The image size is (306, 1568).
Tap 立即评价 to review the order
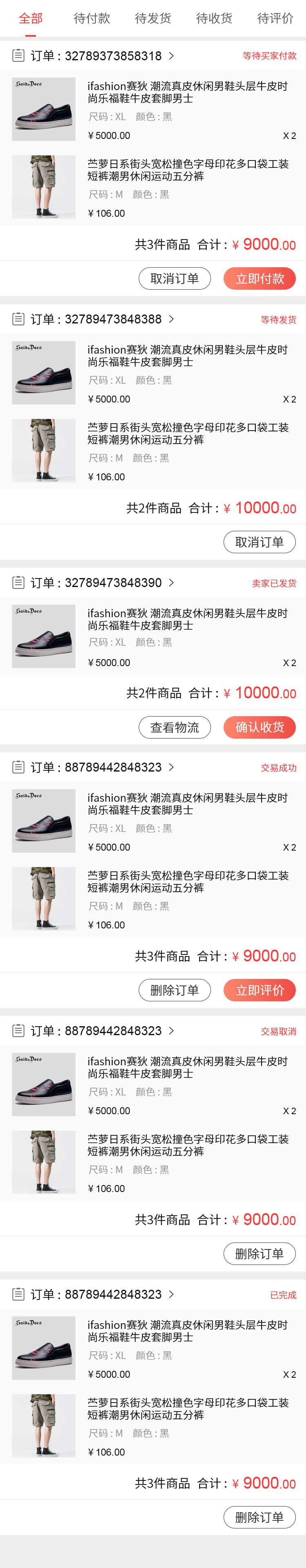click(x=259, y=990)
